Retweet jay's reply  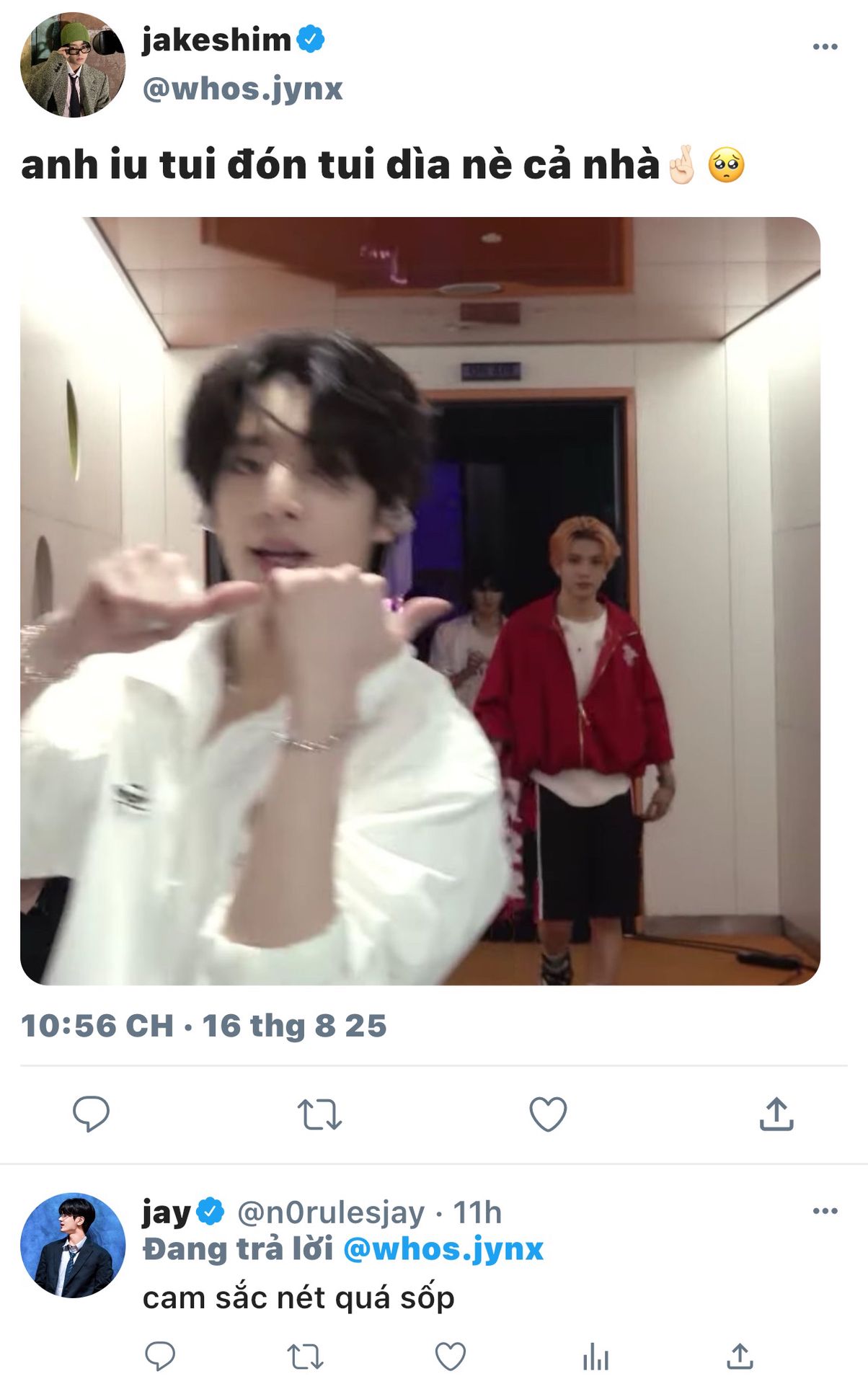(305, 1356)
